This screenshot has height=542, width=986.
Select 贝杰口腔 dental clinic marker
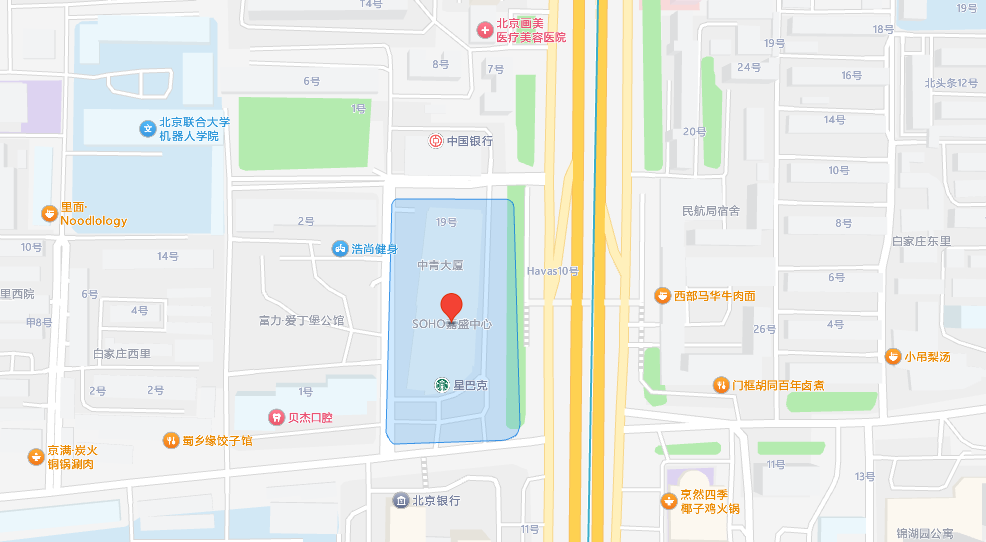click(x=275, y=417)
